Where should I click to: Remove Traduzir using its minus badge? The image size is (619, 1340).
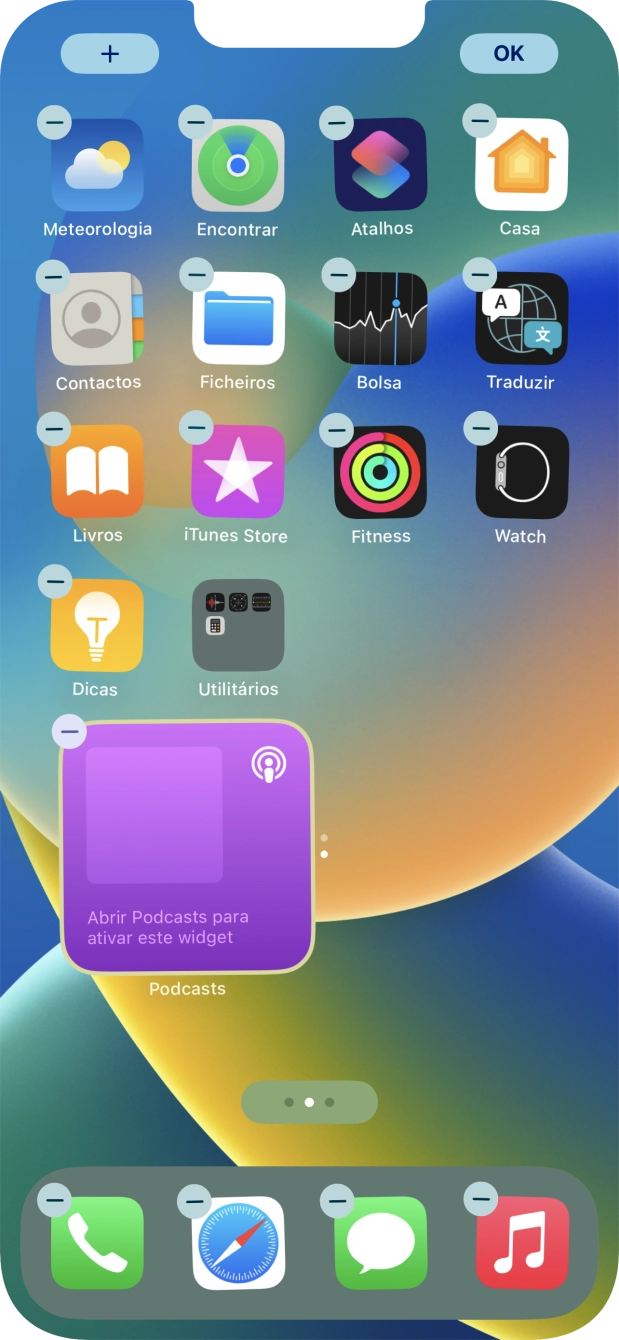tap(480, 275)
